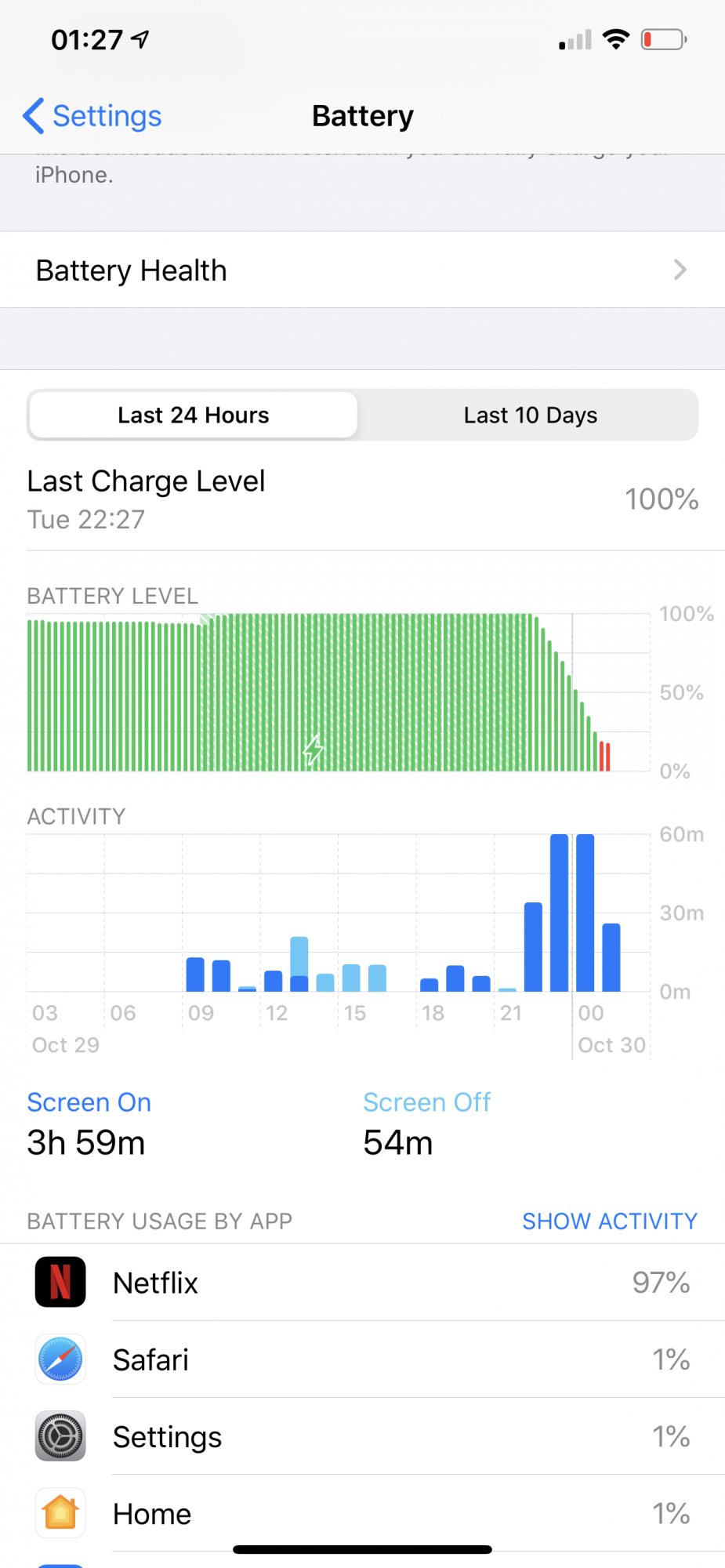Viewport: 725px width, 1568px height.
Task: Tap Show Activity link
Action: pos(609,1221)
